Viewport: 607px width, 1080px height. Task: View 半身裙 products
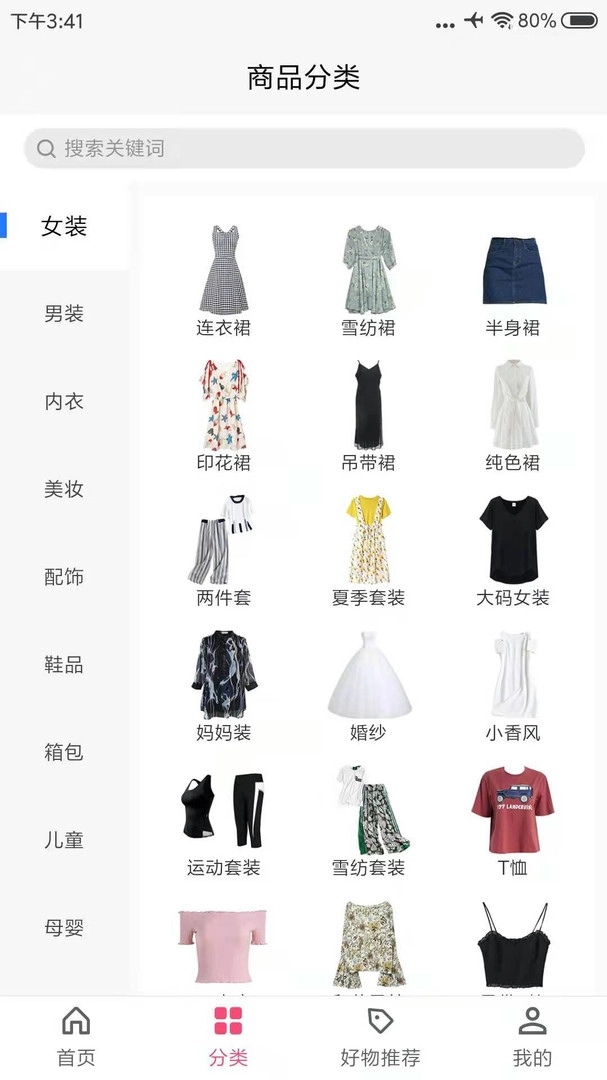coord(513,280)
